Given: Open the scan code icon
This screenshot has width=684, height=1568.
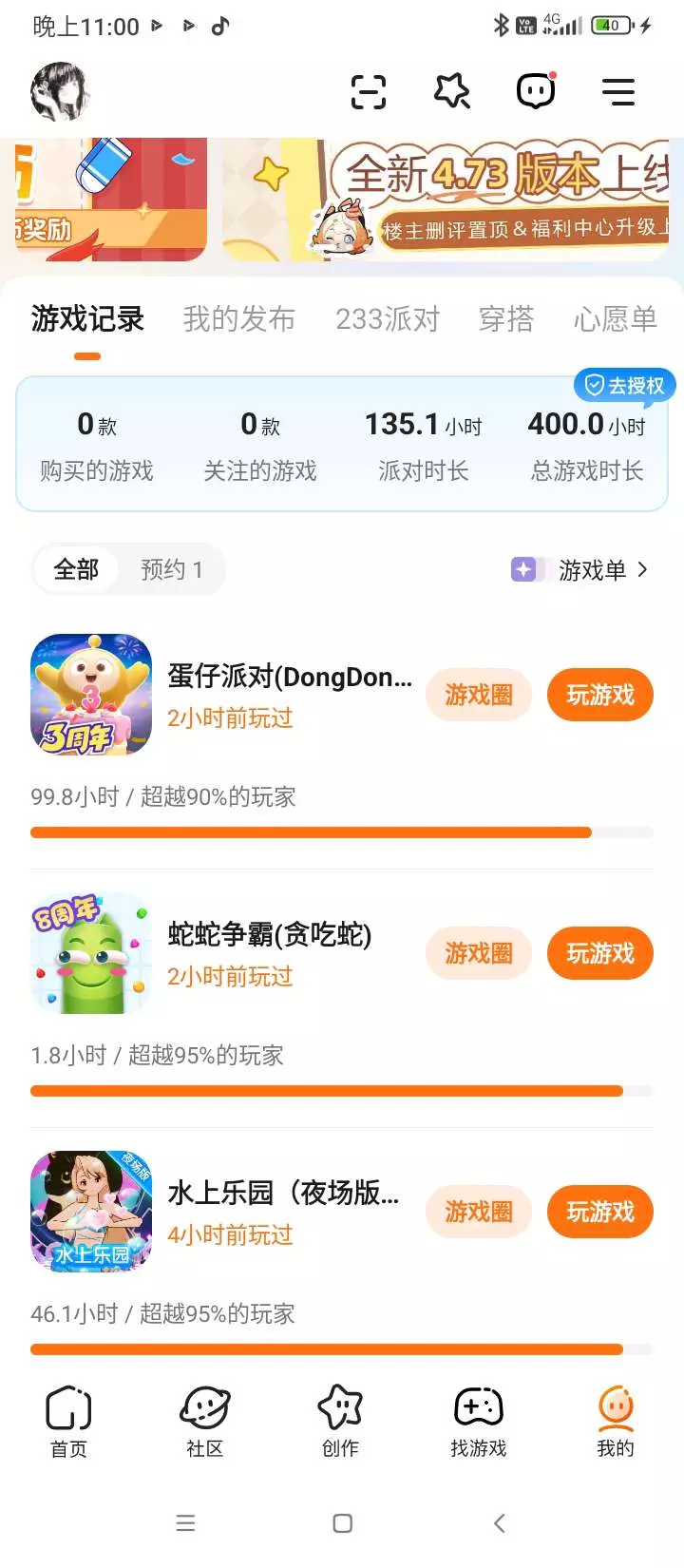Looking at the screenshot, I should click(x=369, y=92).
